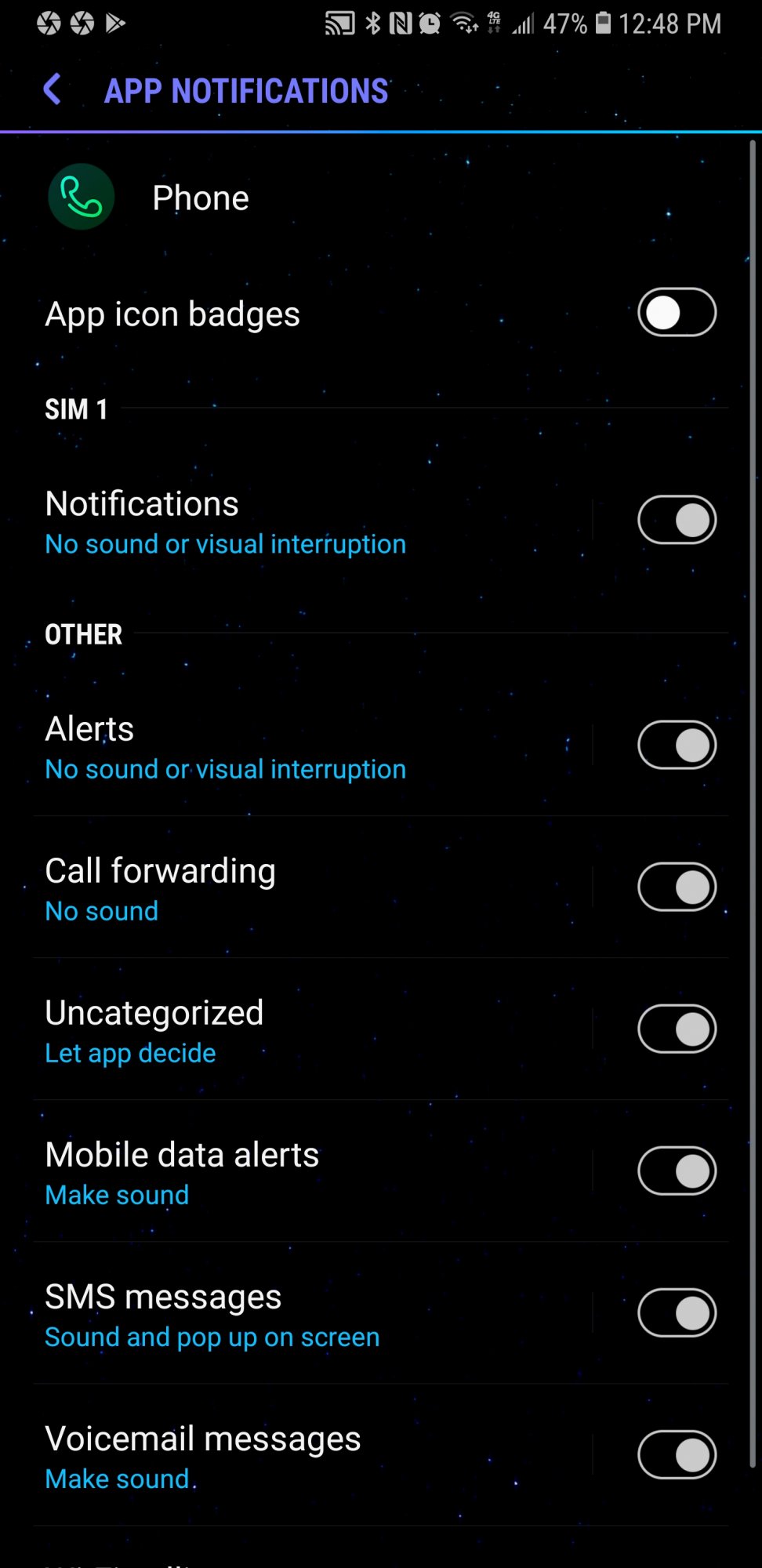762x1568 pixels.
Task: Open Call forwarding notification settings
Action: (314, 889)
